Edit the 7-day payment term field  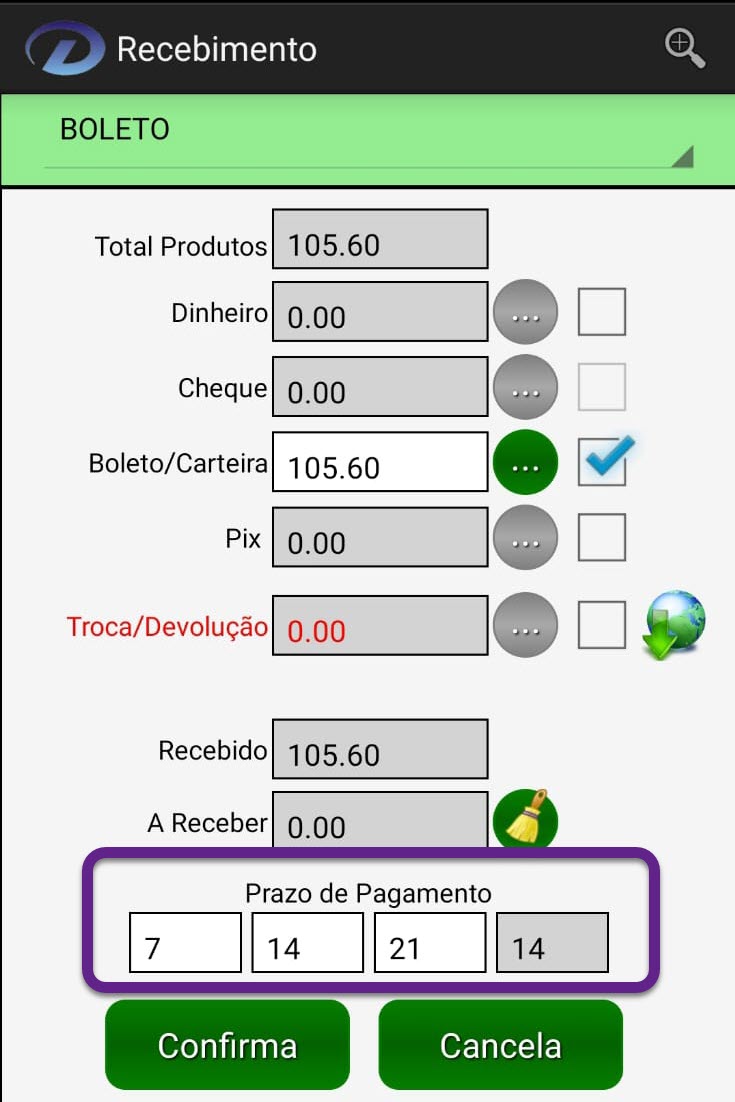185,943
